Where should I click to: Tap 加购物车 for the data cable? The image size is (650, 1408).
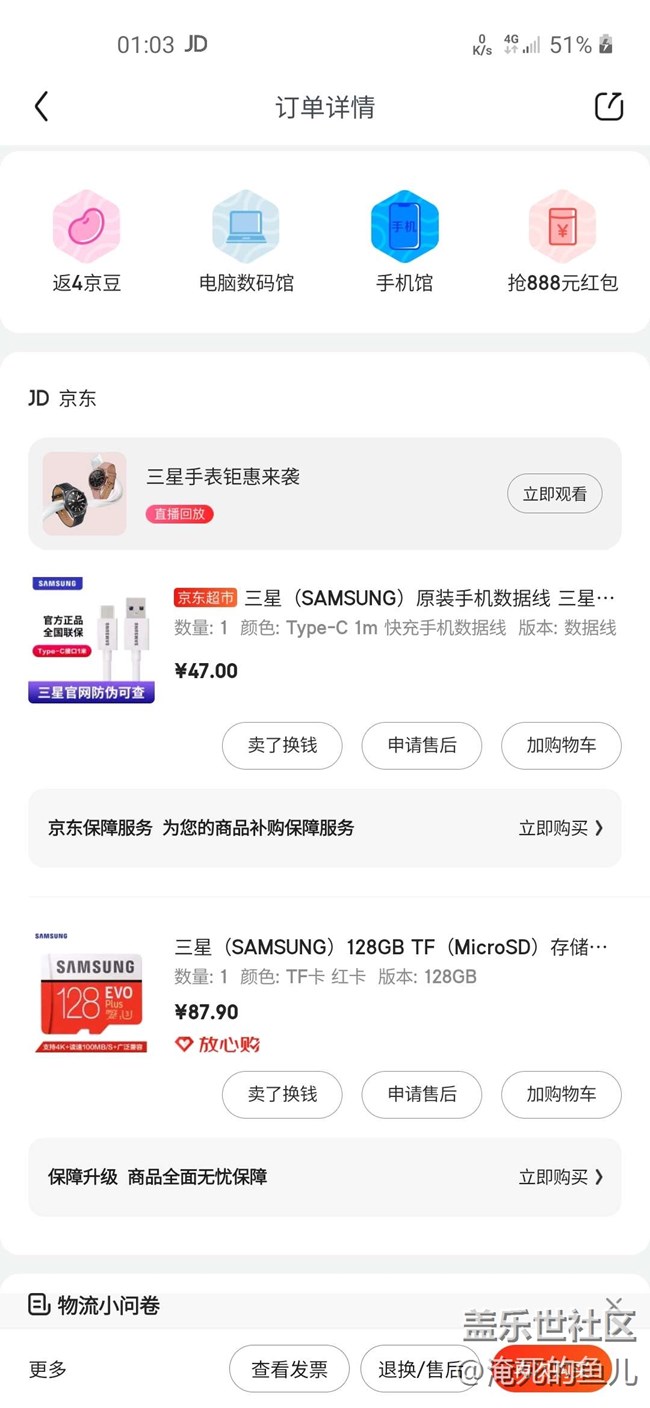tap(561, 745)
